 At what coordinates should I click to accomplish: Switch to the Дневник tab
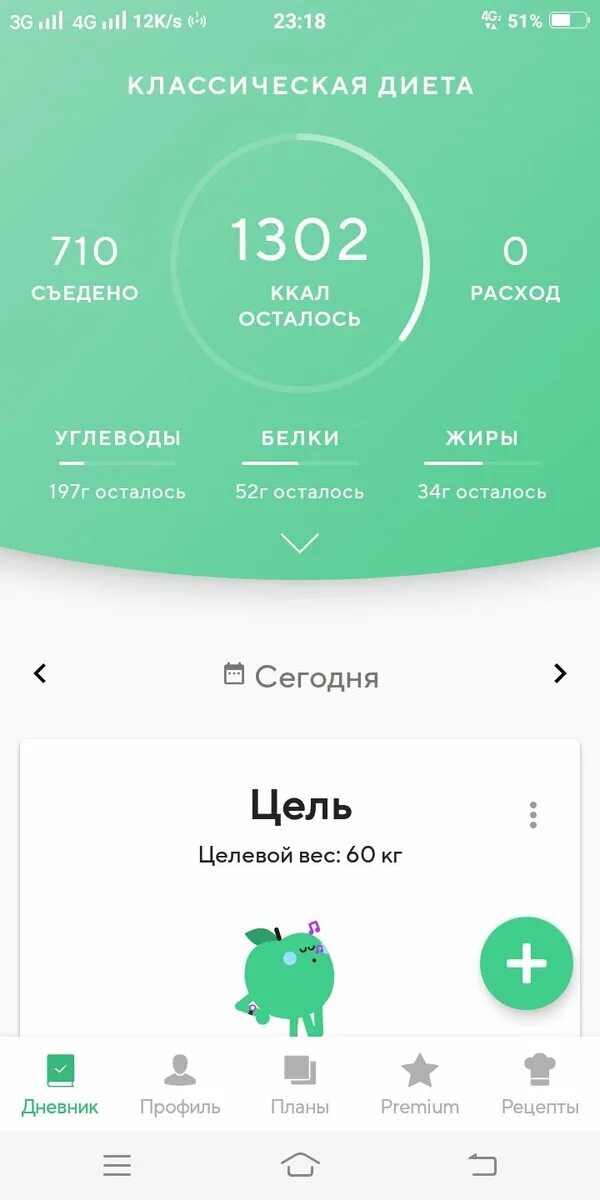[x=60, y=1084]
